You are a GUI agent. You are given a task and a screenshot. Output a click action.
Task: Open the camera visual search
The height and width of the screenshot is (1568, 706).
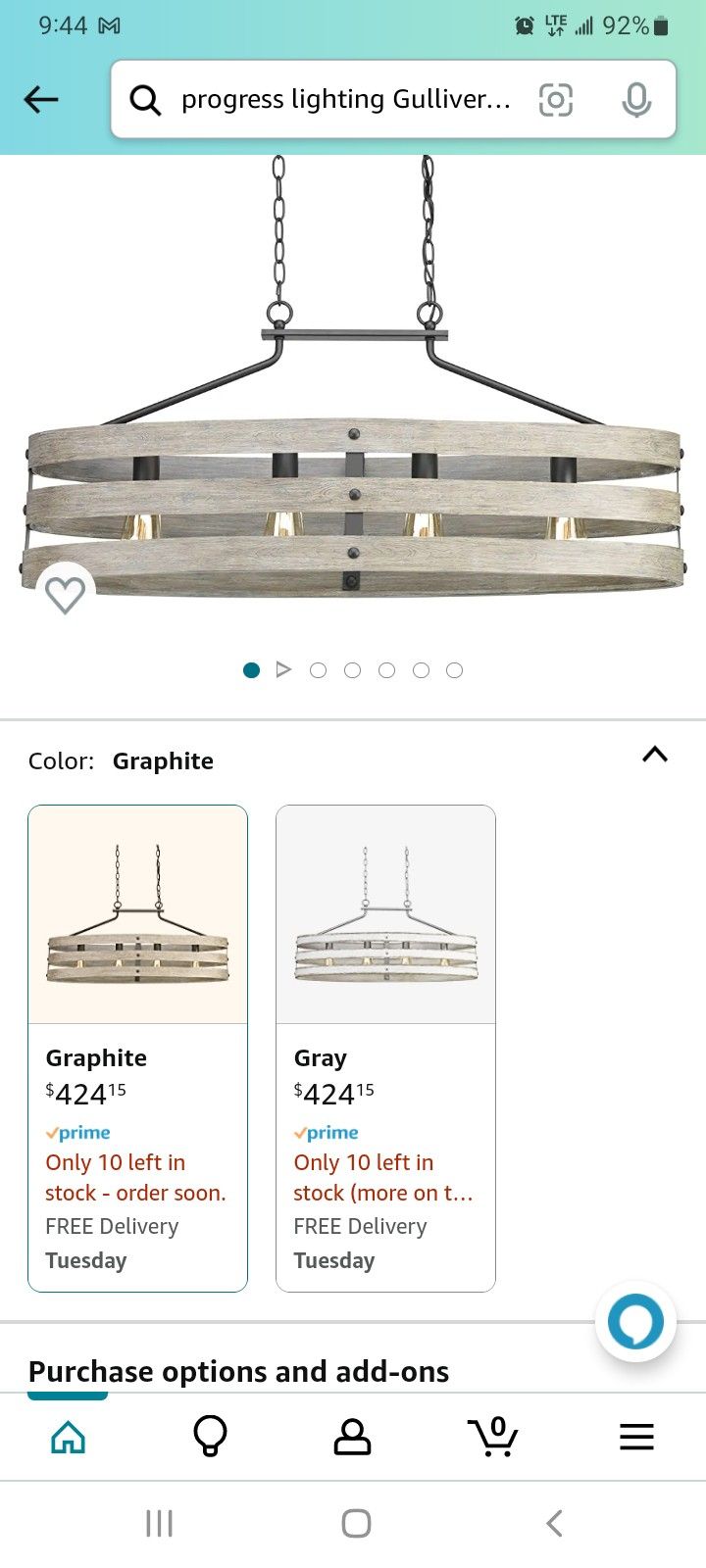pos(555,99)
